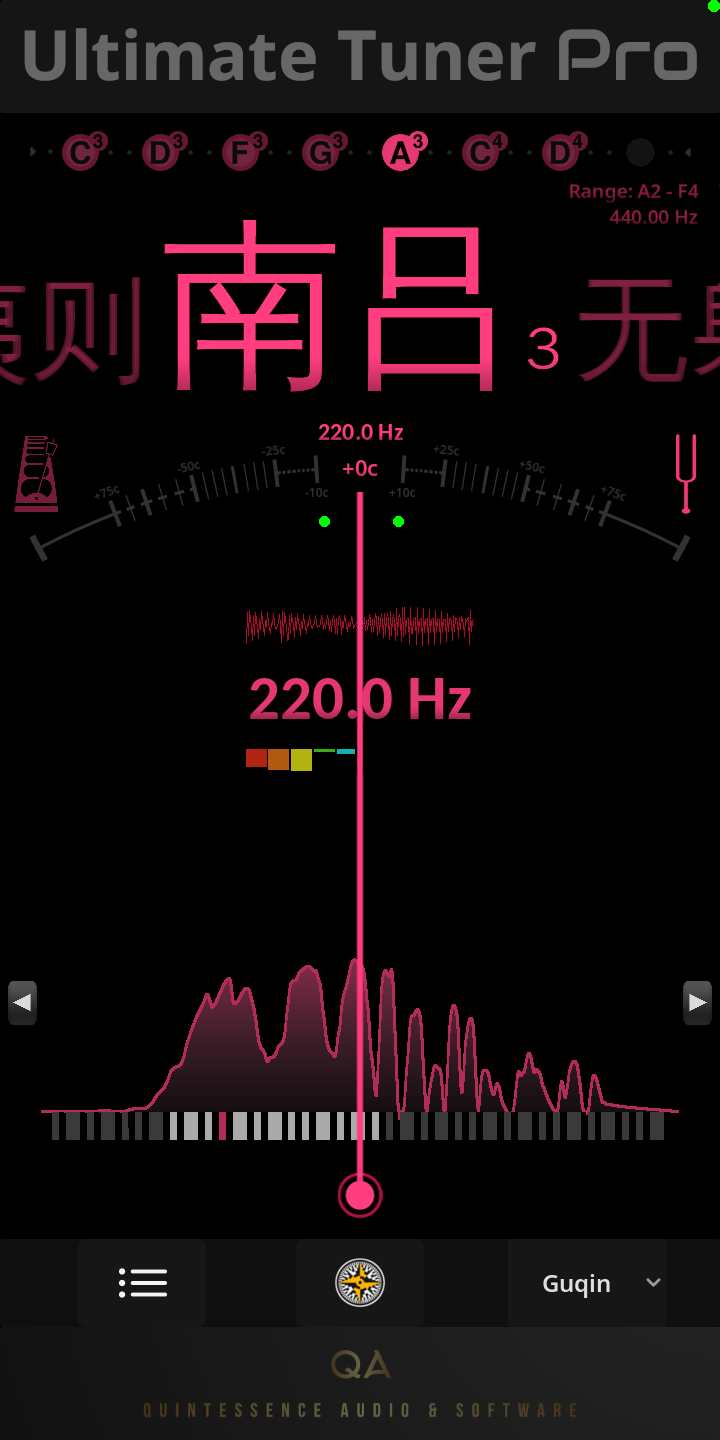The height and width of the screenshot is (1440, 720).
Task: Select the A3 string note
Action: pos(401,153)
